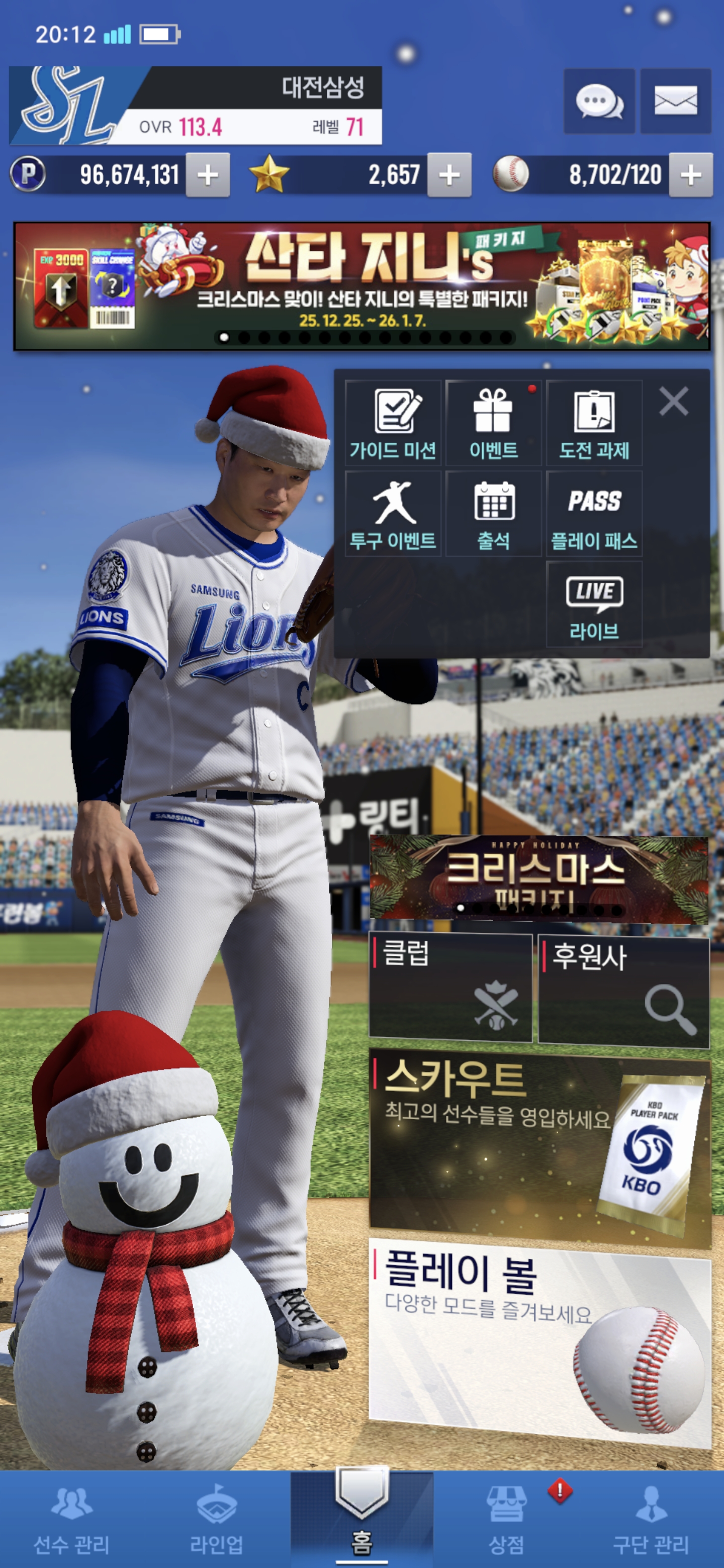Open the 산타 지니's 패키지 banner
Screen dimensions: 724x1568
[361, 286]
